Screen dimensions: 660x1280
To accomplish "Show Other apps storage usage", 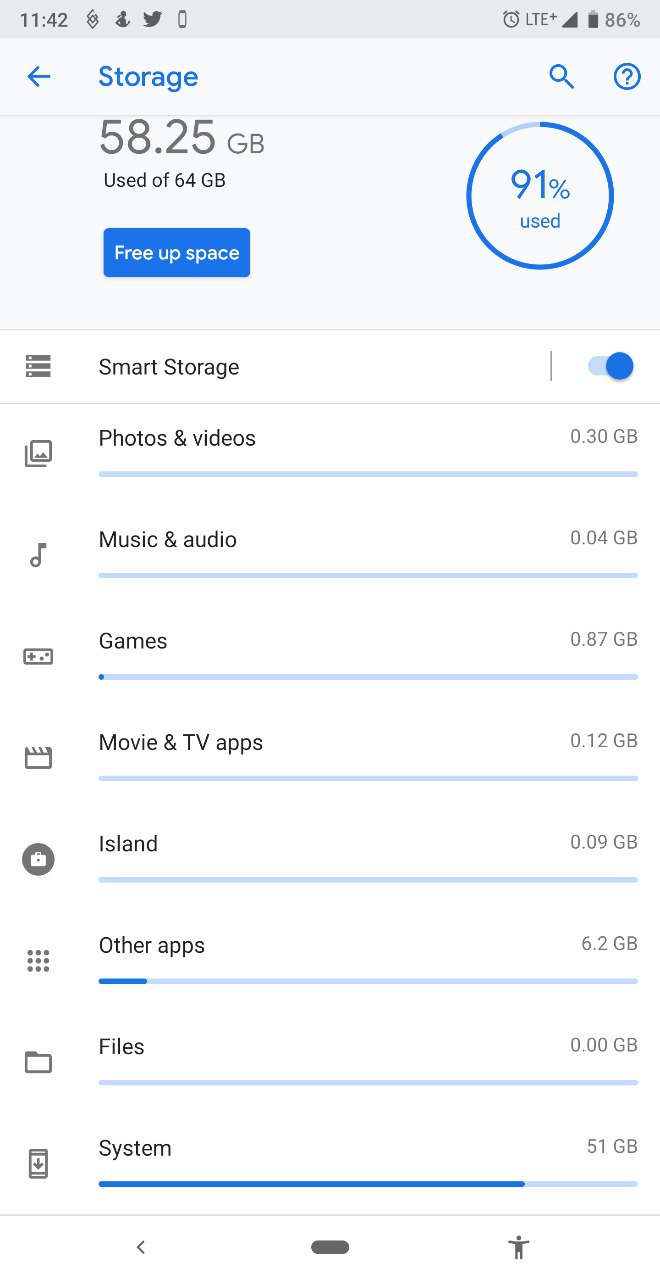I will [330, 961].
